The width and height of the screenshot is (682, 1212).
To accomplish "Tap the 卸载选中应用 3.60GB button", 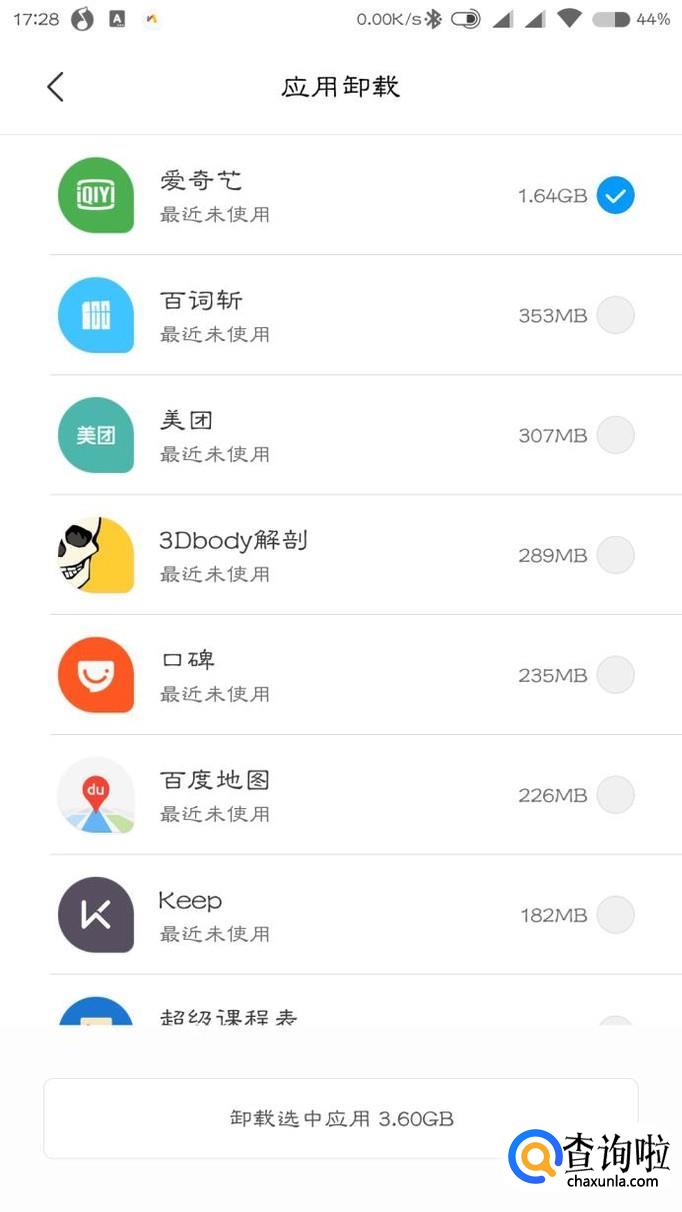I will 340,1118.
